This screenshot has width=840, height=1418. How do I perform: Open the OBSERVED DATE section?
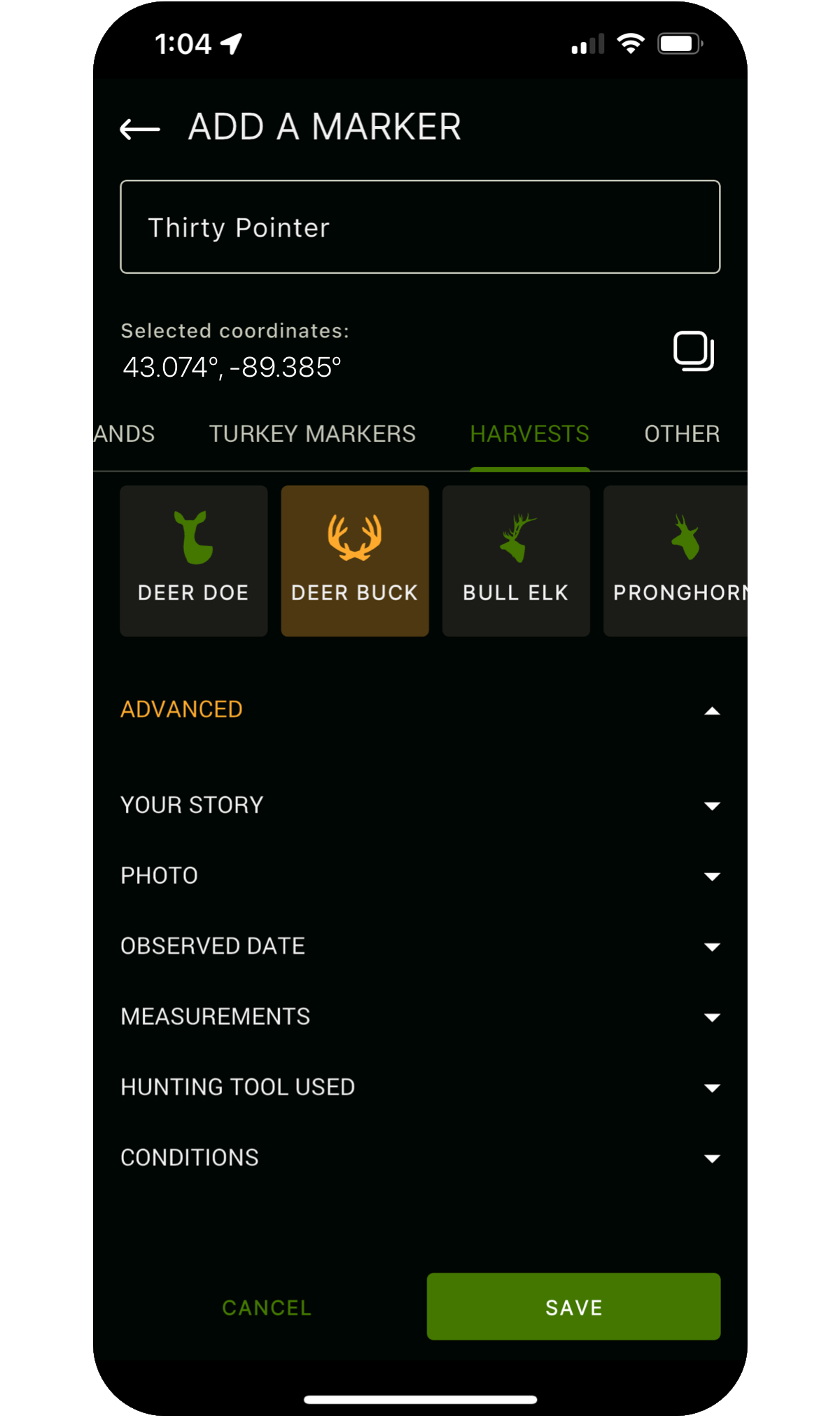(x=712, y=947)
